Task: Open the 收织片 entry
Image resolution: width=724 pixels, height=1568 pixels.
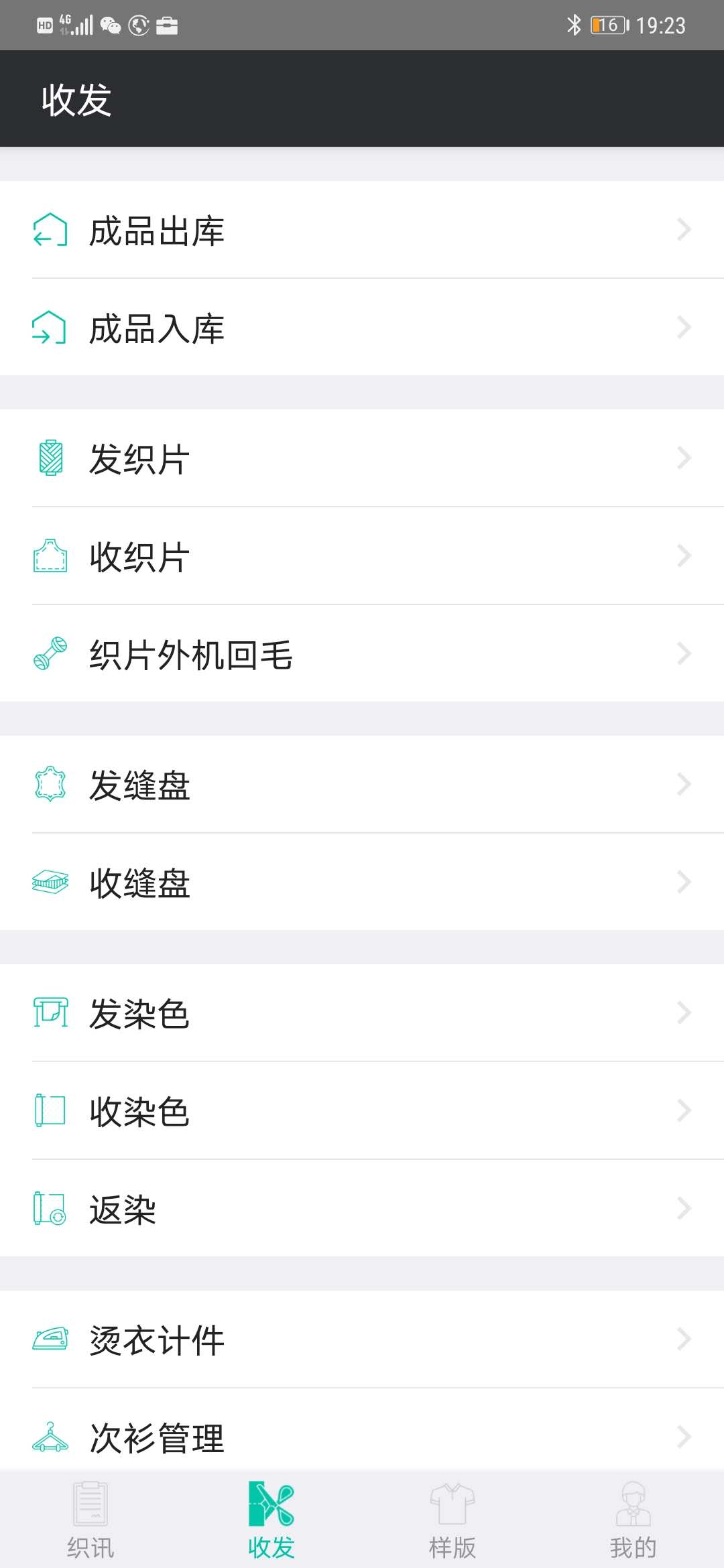Action: [362, 556]
